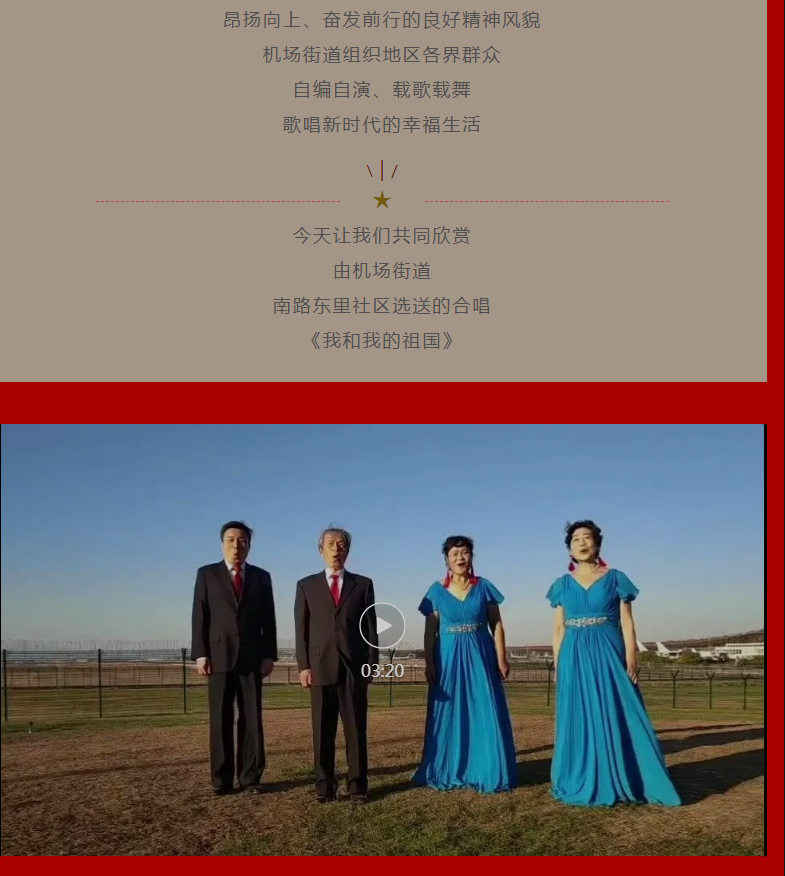
Task: Play the 03:20 choir video
Action: 382,626
